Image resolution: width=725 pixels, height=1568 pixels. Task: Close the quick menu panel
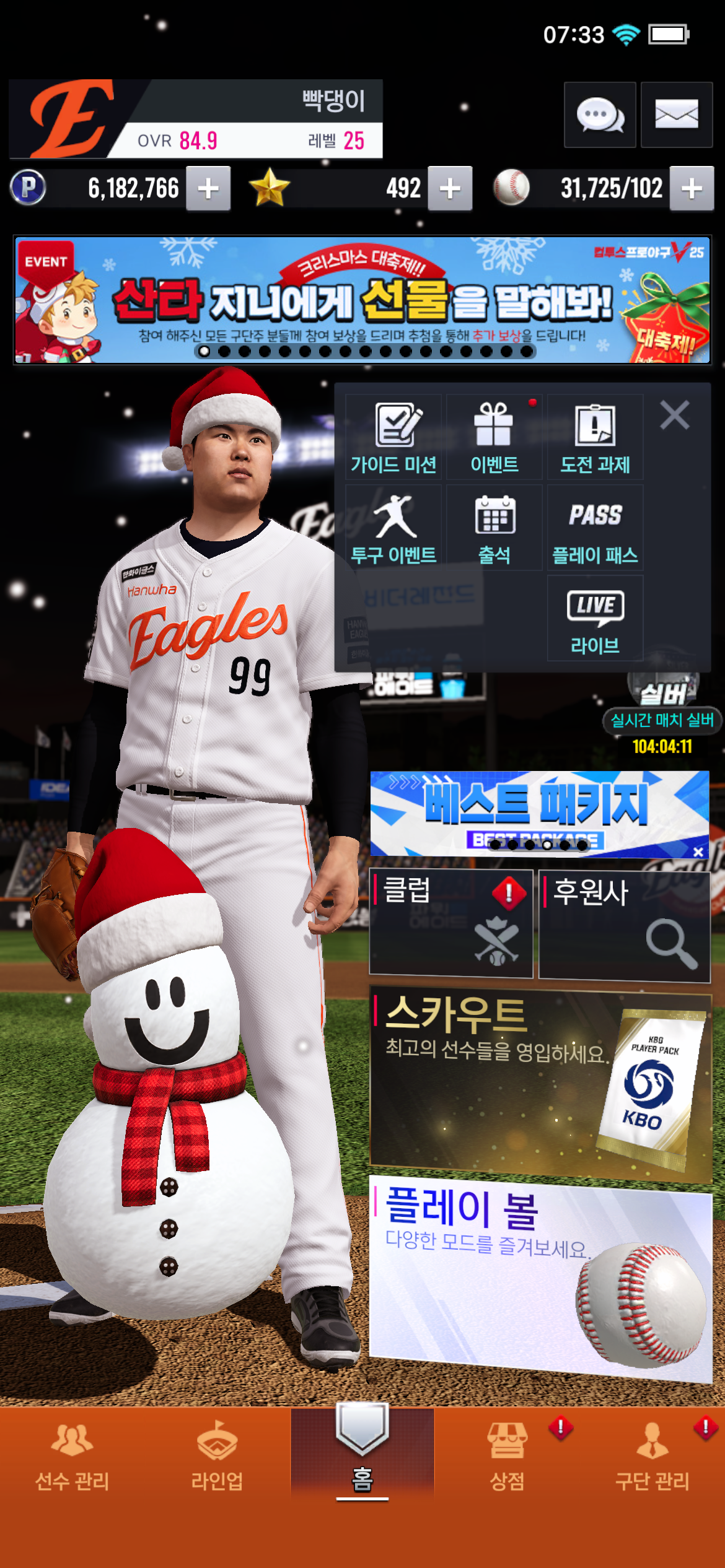(x=675, y=415)
